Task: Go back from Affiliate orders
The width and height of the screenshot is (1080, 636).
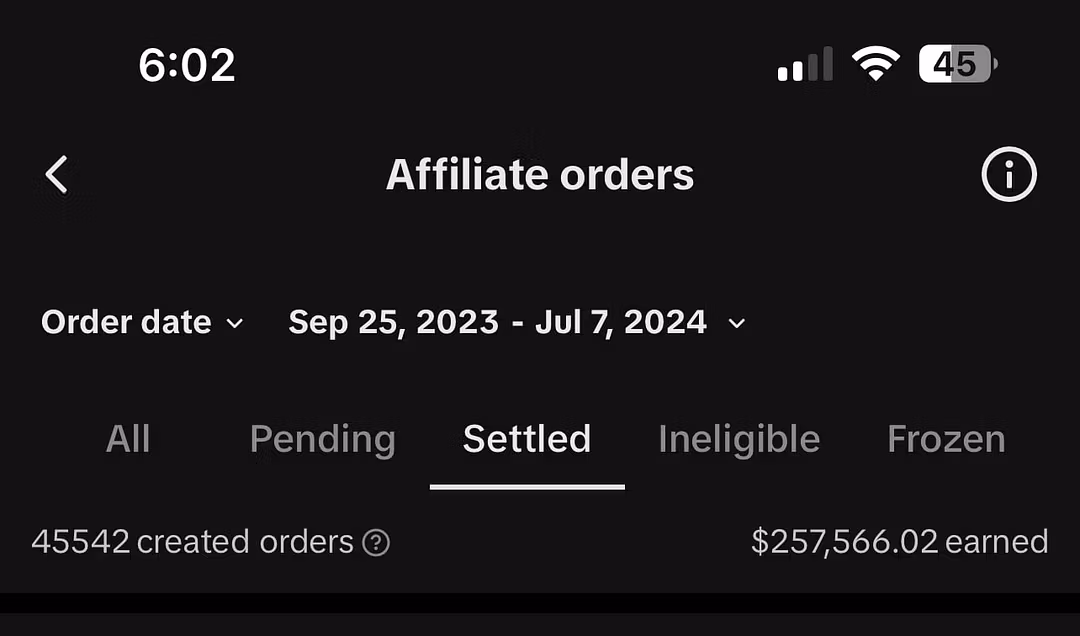Action: [57, 175]
